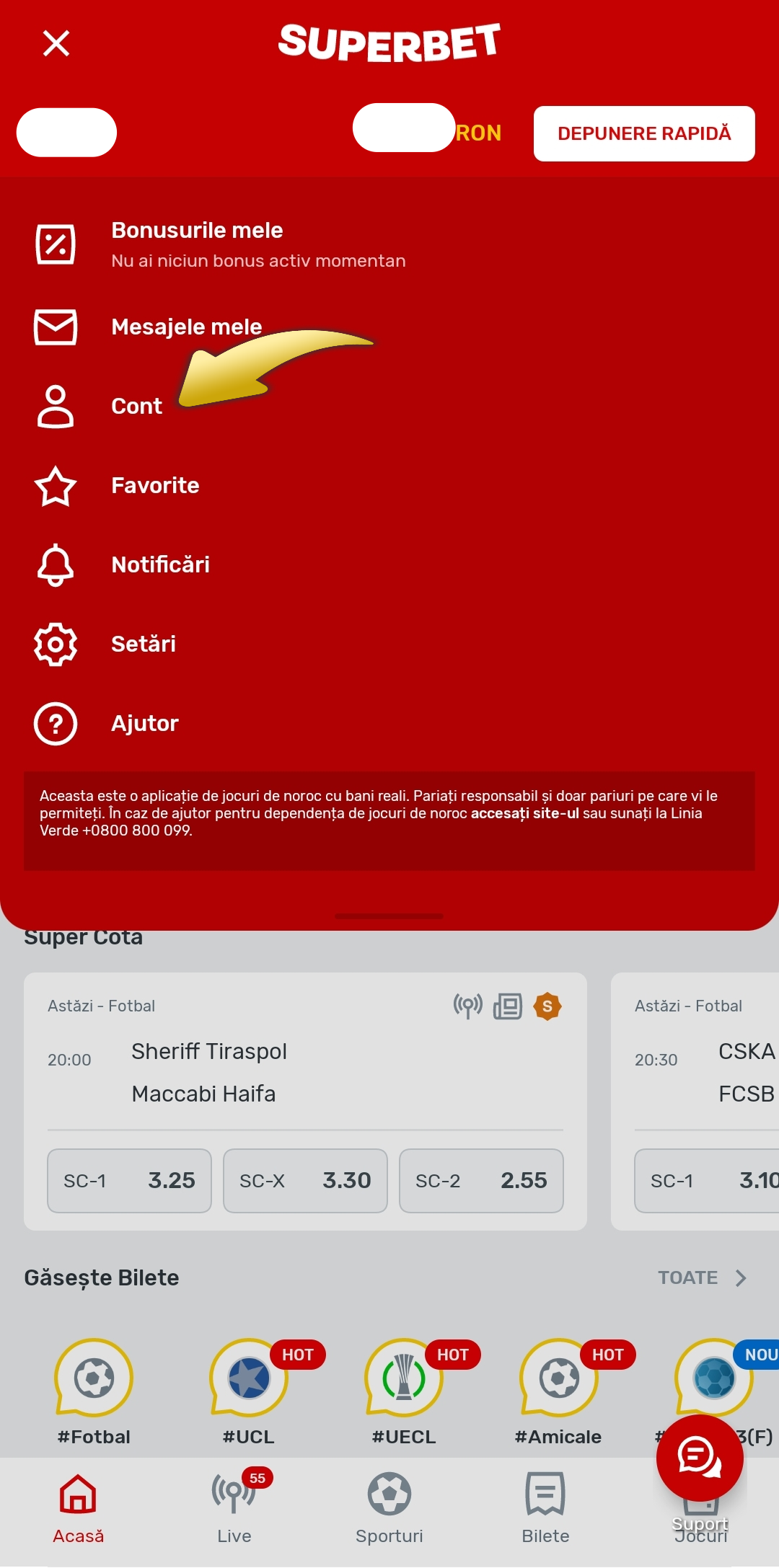Open Notificări
Image resolution: width=779 pixels, height=1568 pixels.
pos(160,564)
